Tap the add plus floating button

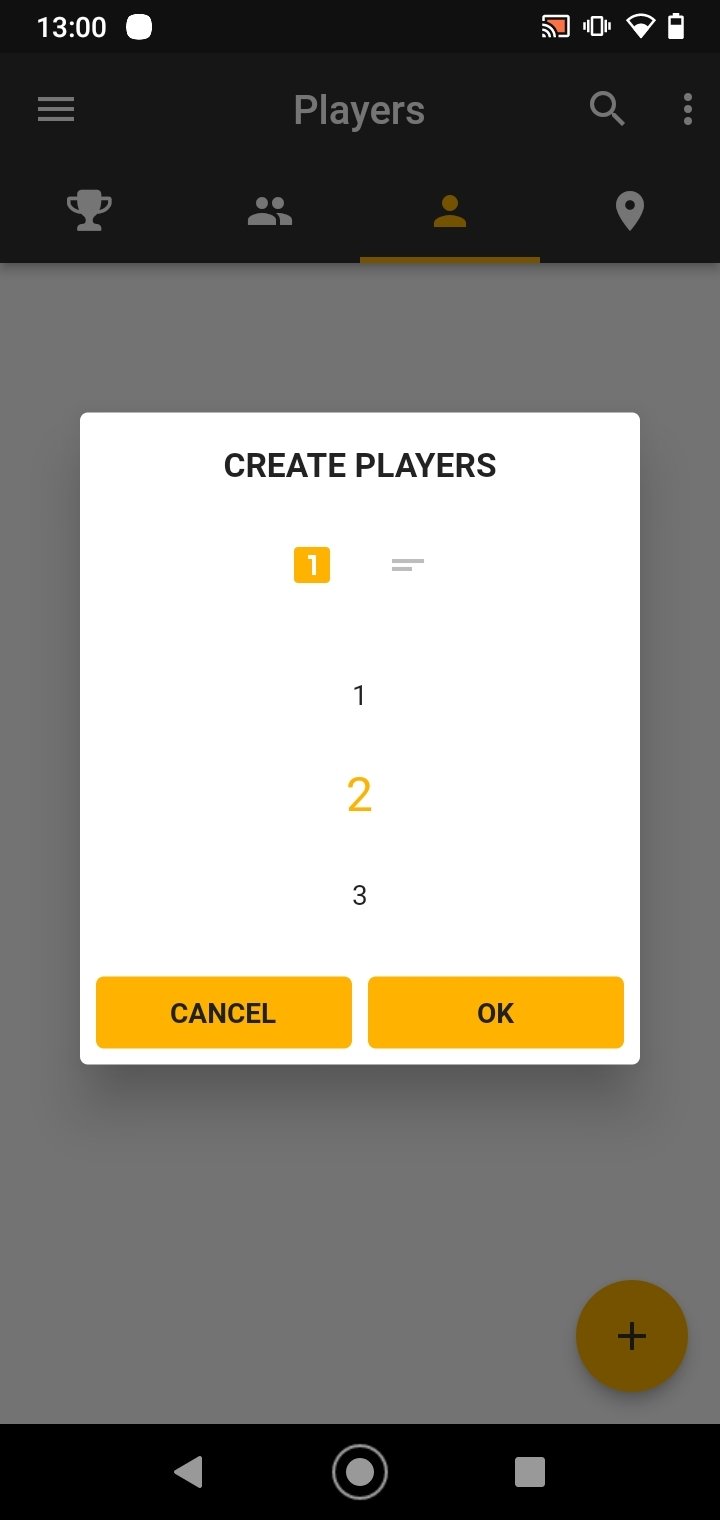pyautogui.click(x=632, y=1336)
